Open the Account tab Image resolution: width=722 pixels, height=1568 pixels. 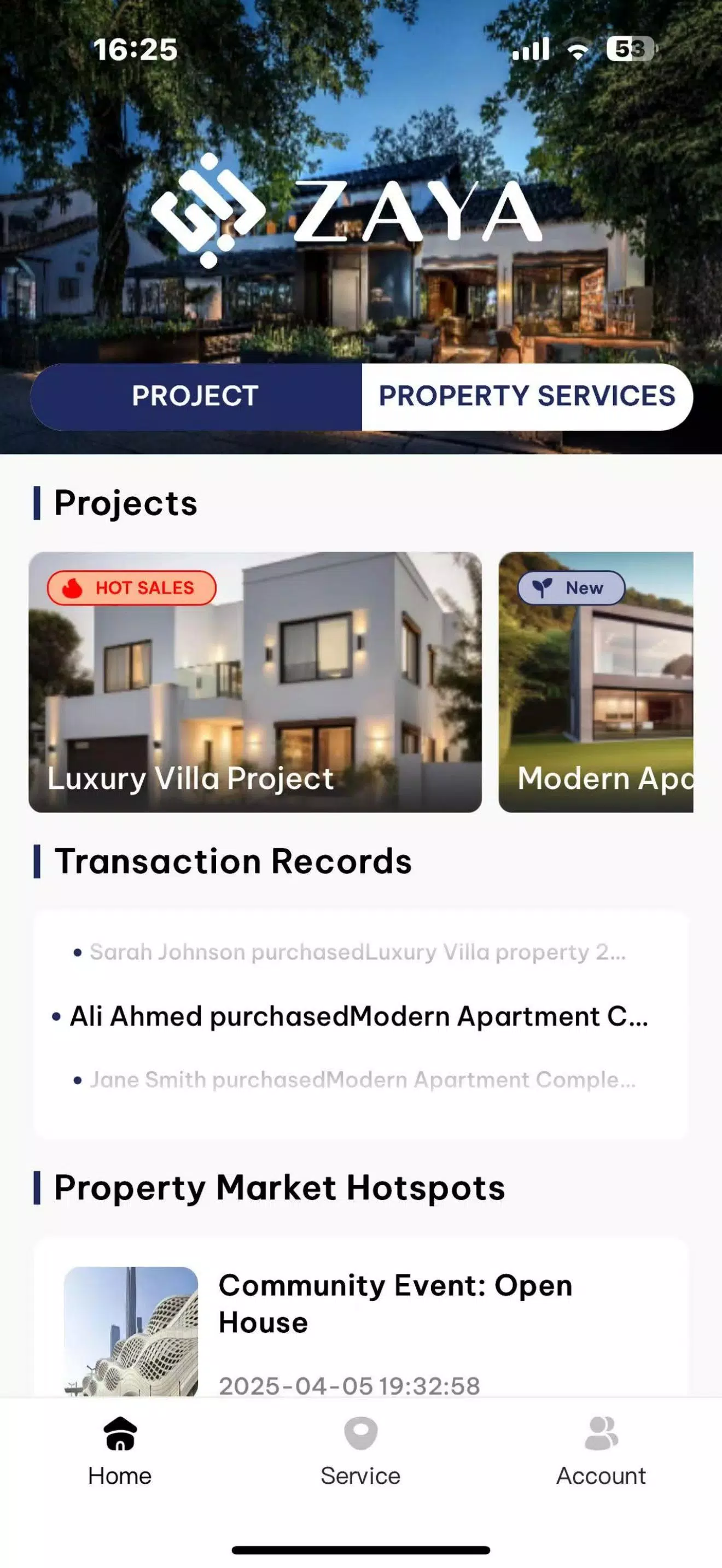tap(601, 1452)
